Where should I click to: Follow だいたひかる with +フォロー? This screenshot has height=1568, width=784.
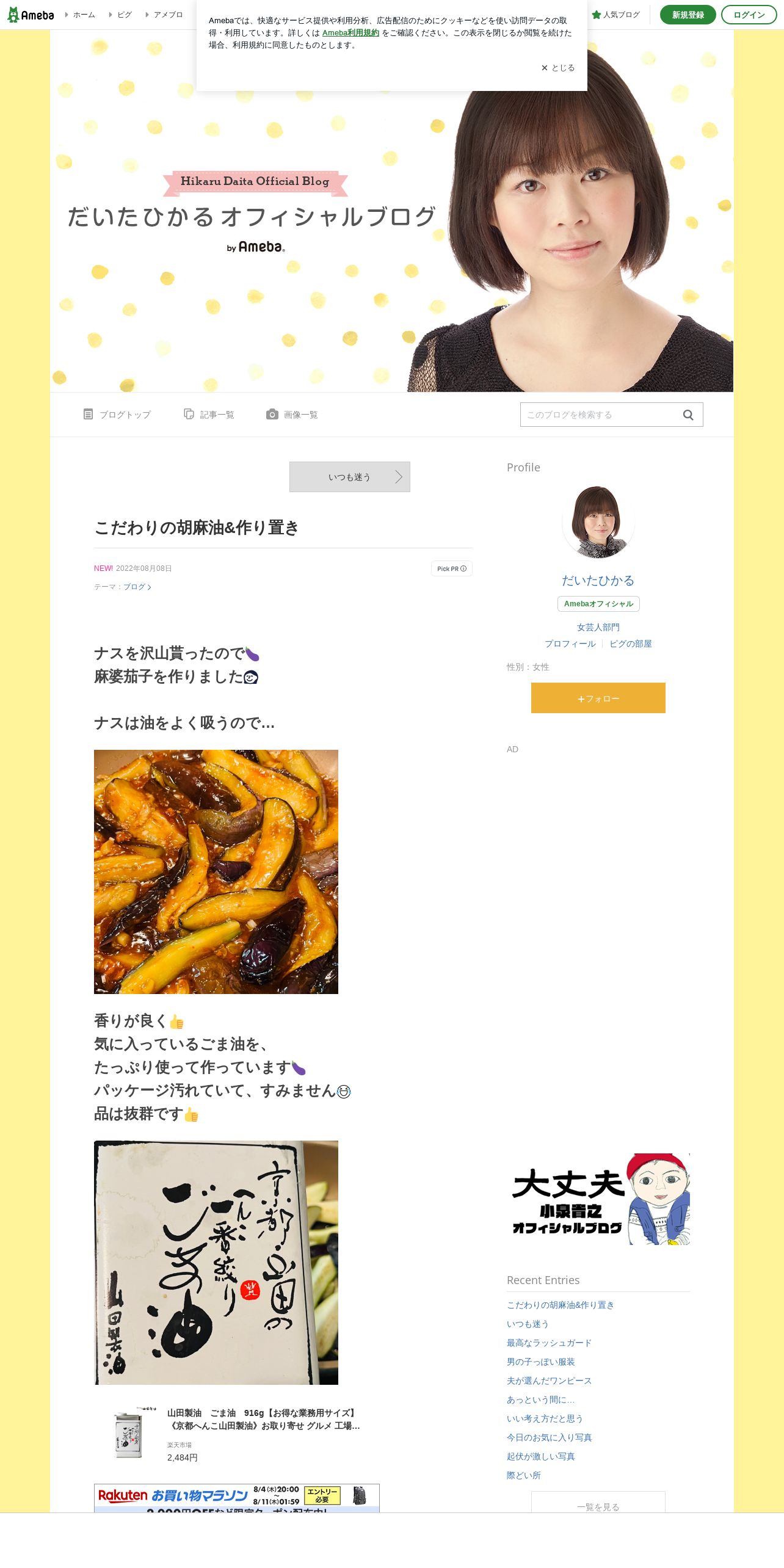point(598,698)
